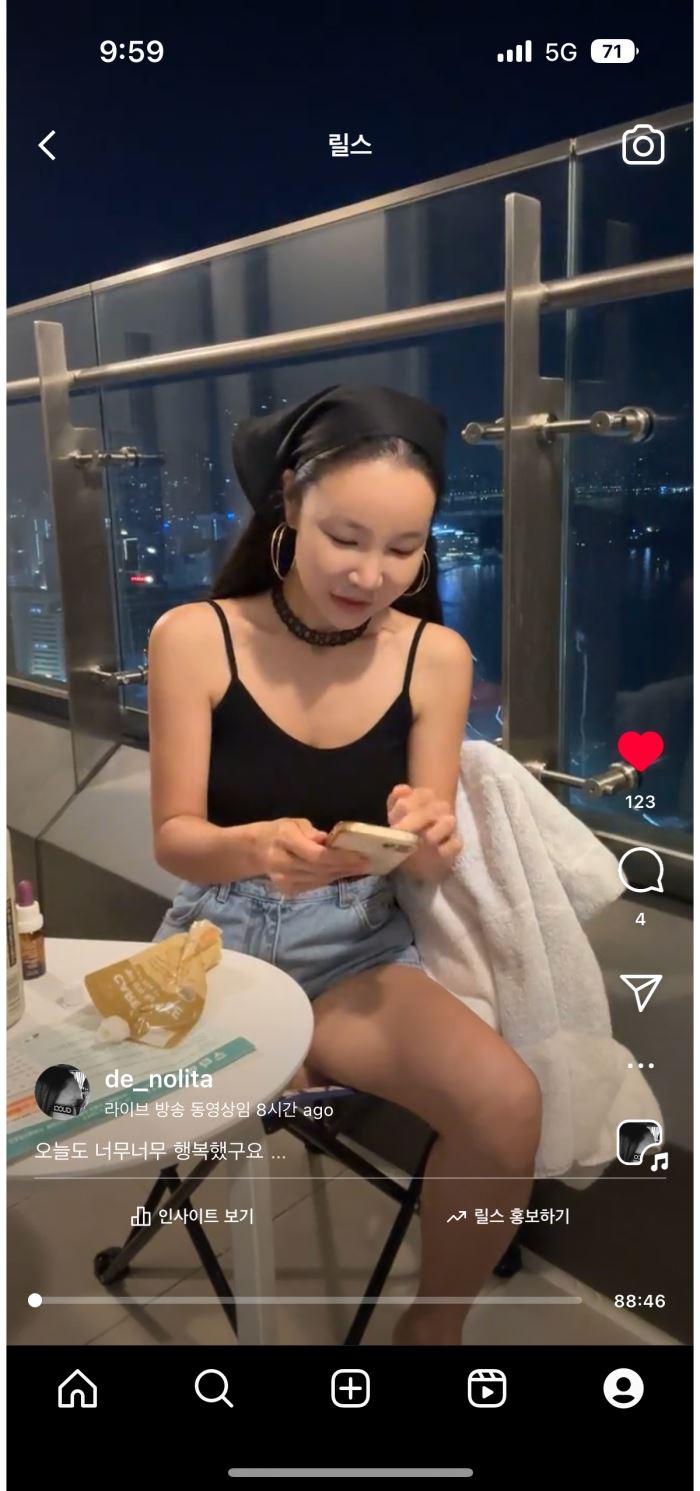The width and height of the screenshot is (700, 1491).
Task: Switch to the Profile tab
Action: 623,1389
